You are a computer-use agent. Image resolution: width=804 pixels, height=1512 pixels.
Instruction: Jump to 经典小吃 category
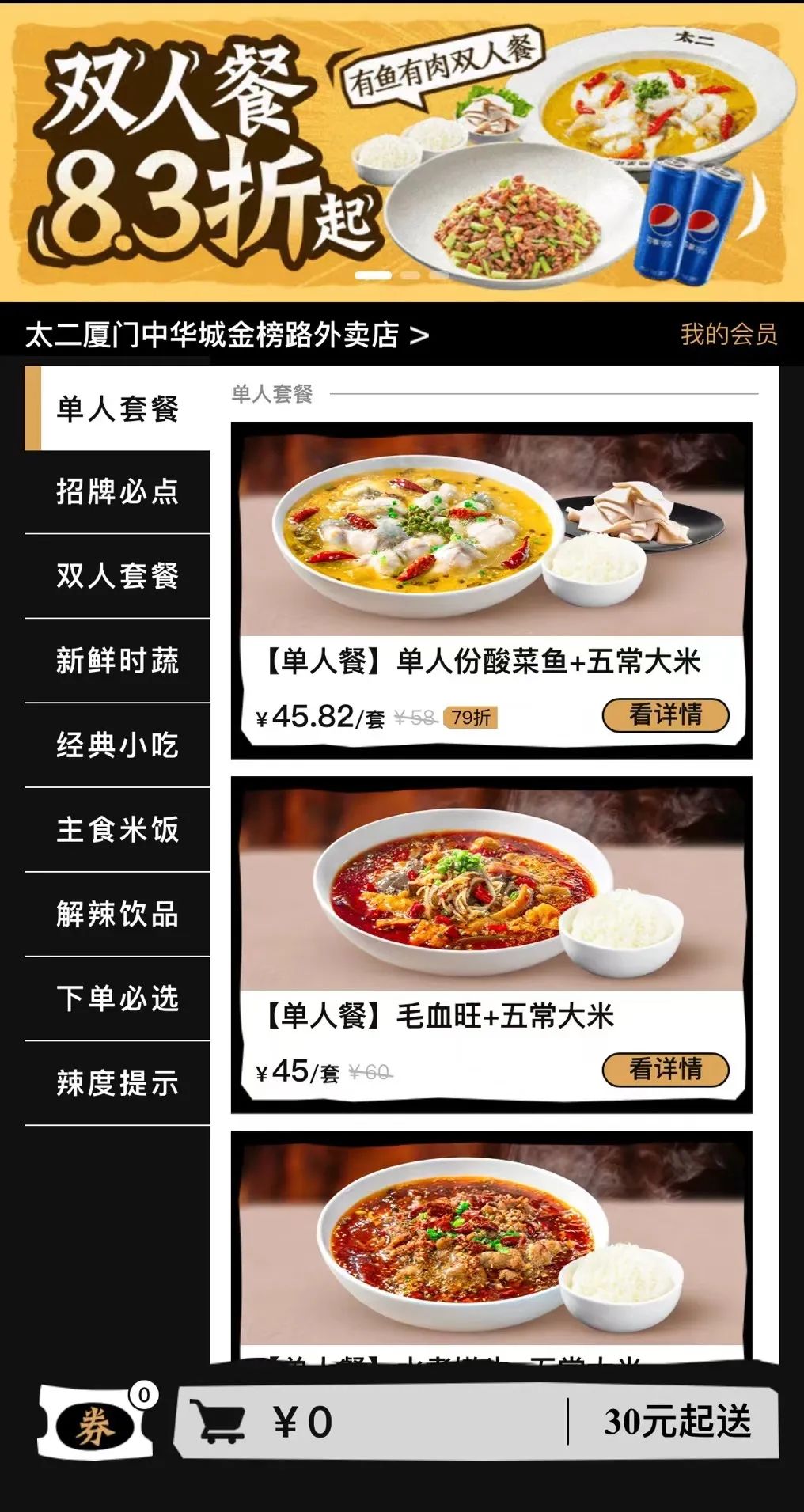(117, 745)
